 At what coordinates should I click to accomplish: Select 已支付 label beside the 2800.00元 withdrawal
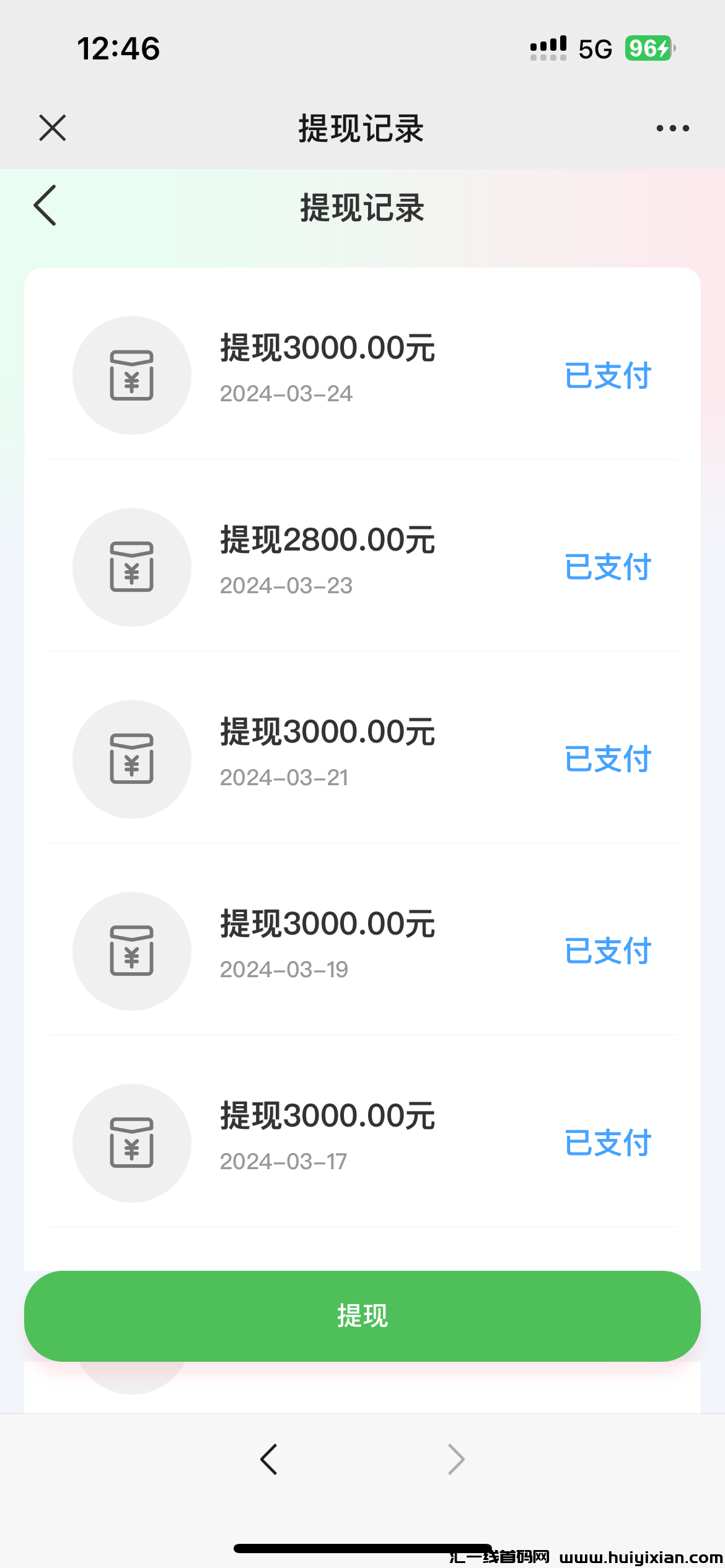click(x=608, y=567)
